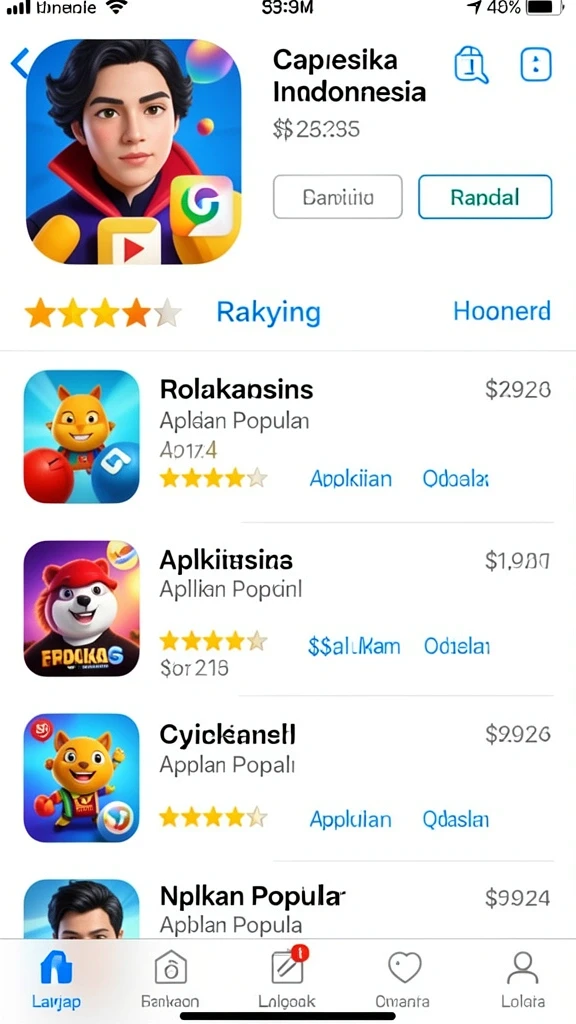Image resolution: width=576 pixels, height=1024 pixels.
Task: Switch to the Omanta heart tab
Action: [403, 978]
